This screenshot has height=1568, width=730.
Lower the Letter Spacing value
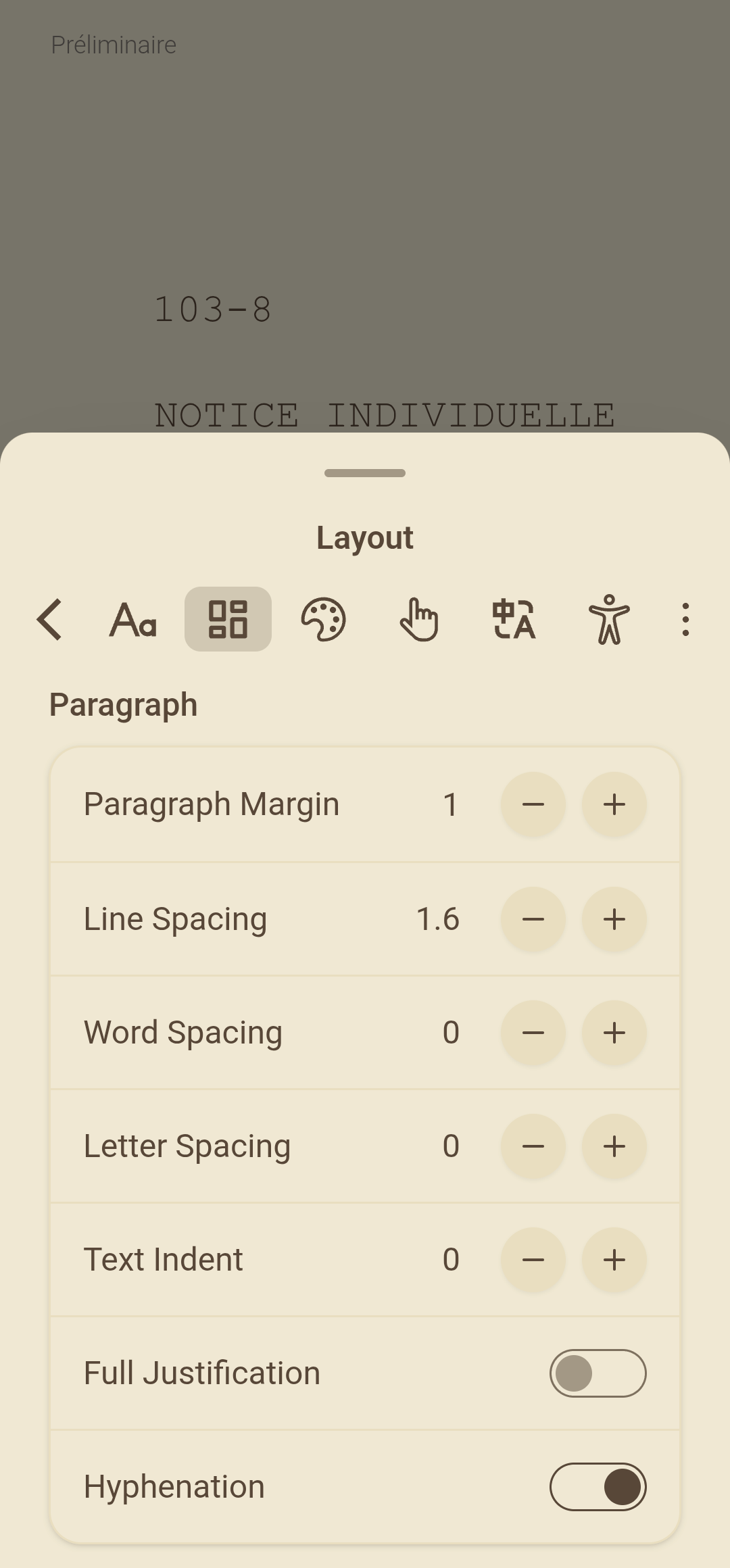click(x=533, y=1146)
